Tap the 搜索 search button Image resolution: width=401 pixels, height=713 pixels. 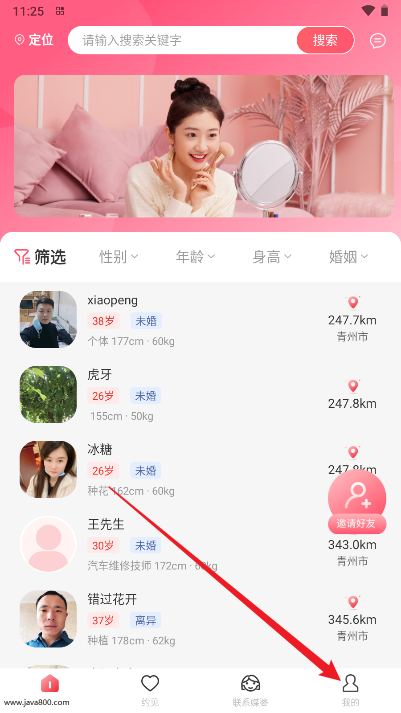pos(325,40)
